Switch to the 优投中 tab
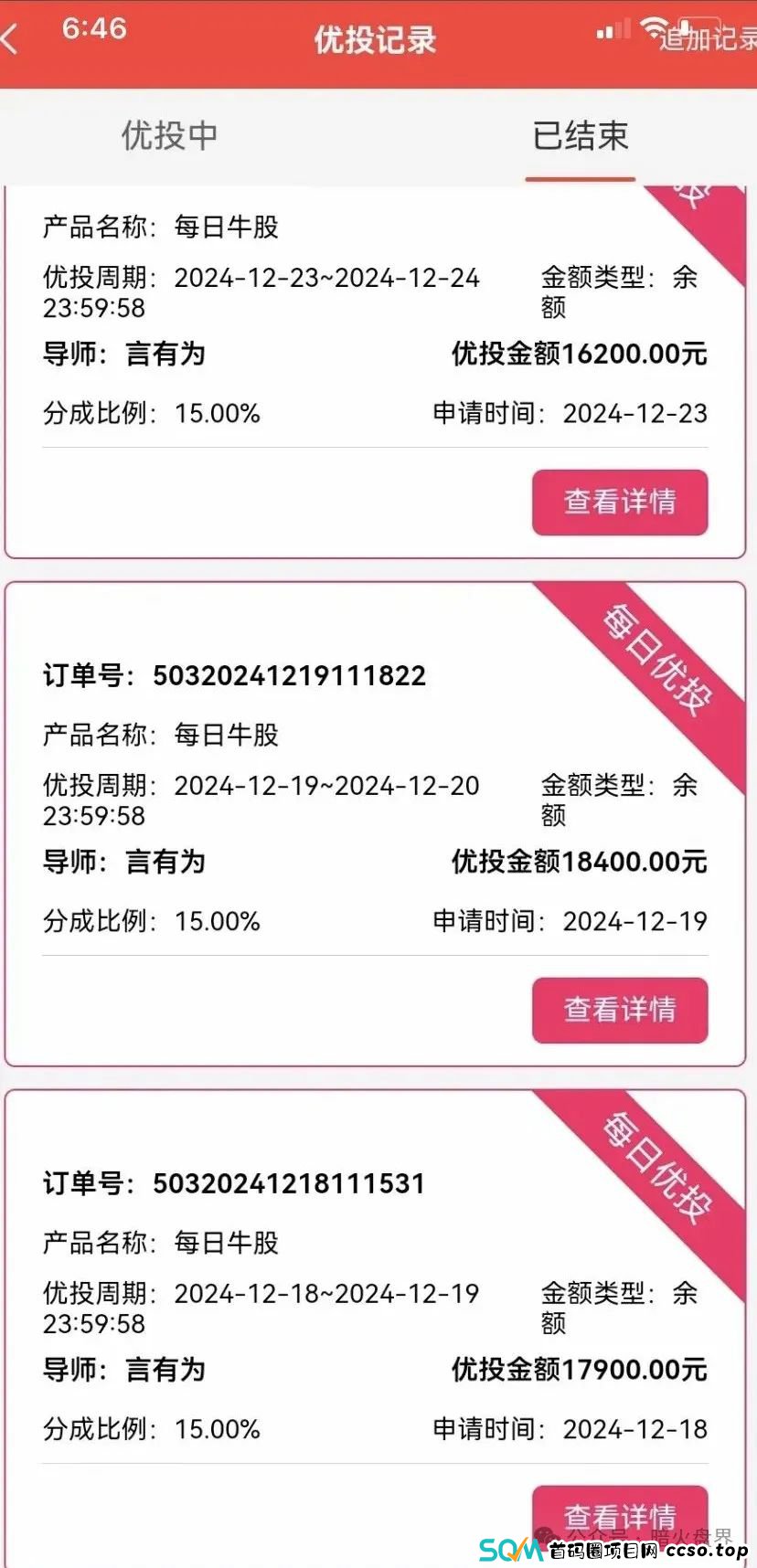This screenshot has height=1568, width=757. click(168, 135)
